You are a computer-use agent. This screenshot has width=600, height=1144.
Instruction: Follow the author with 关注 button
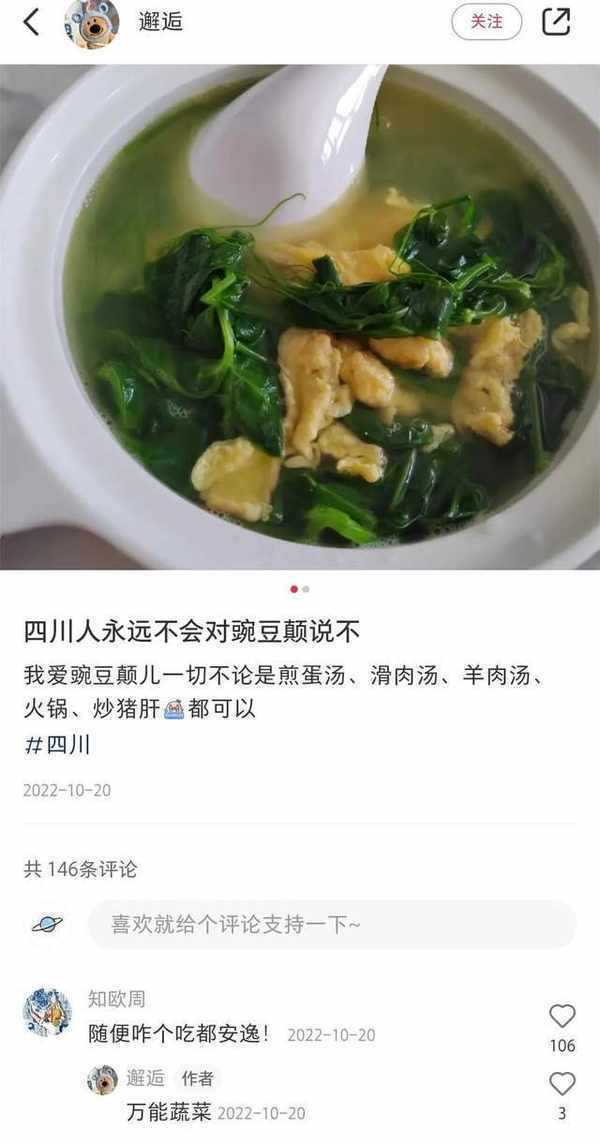coord(486,22)
